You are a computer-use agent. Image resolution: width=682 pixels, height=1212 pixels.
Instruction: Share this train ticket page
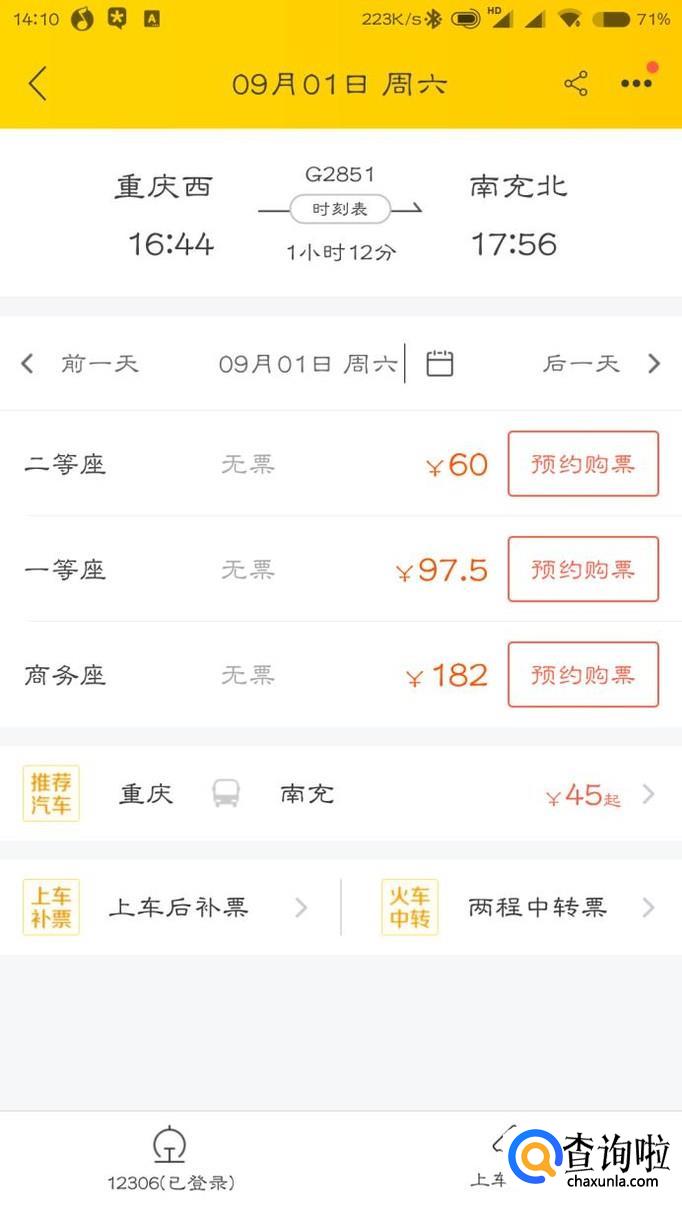pos(576,84)
